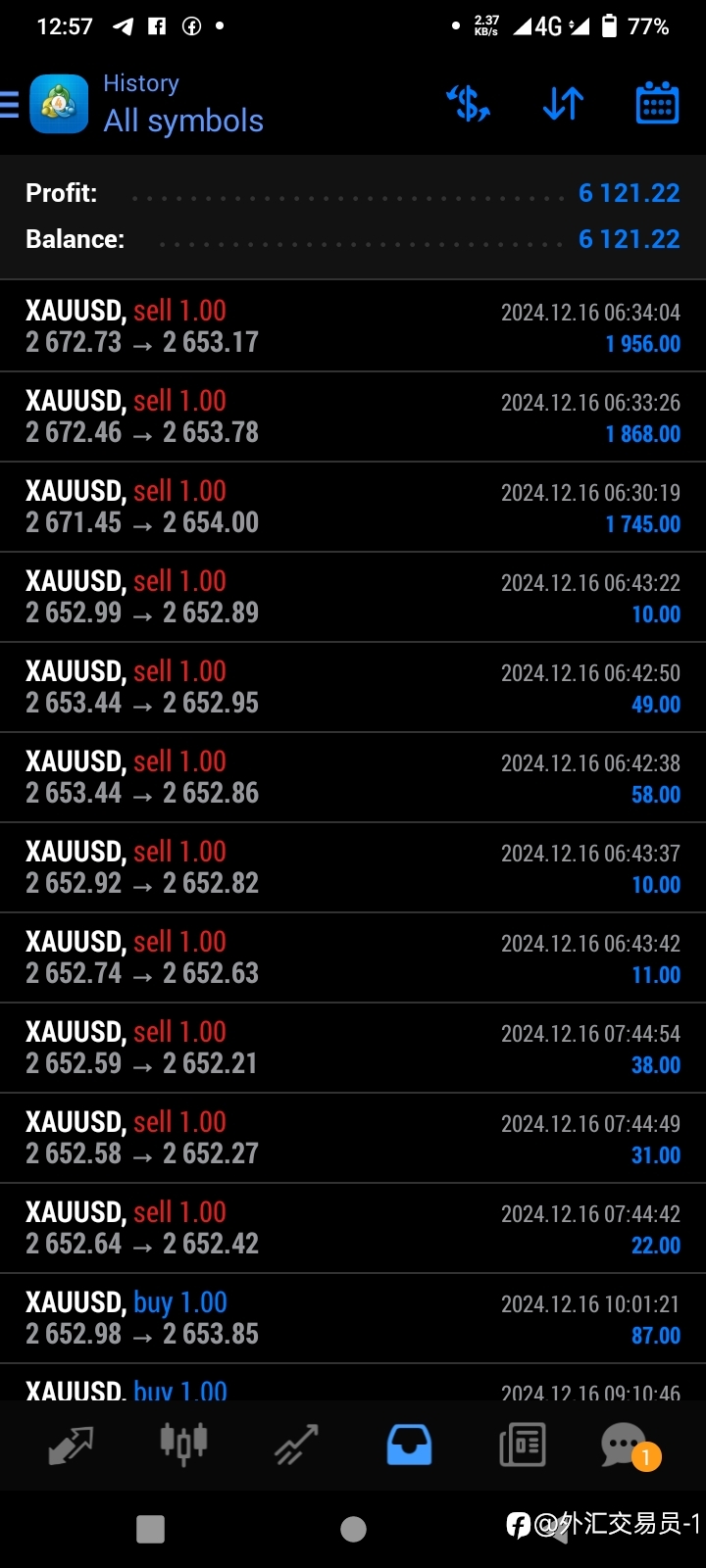Select the trade closed at 06:42:50
The image size is (706, 1568).
point(353,687)
